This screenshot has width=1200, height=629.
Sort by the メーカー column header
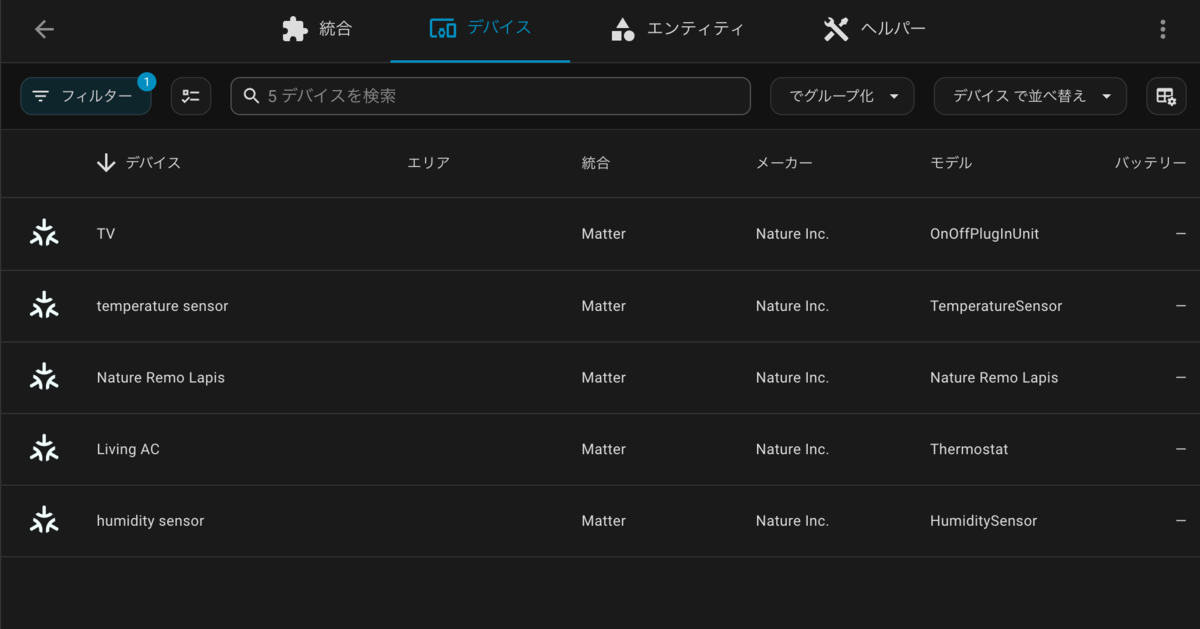pyautogui.click(x=784, y=163)
